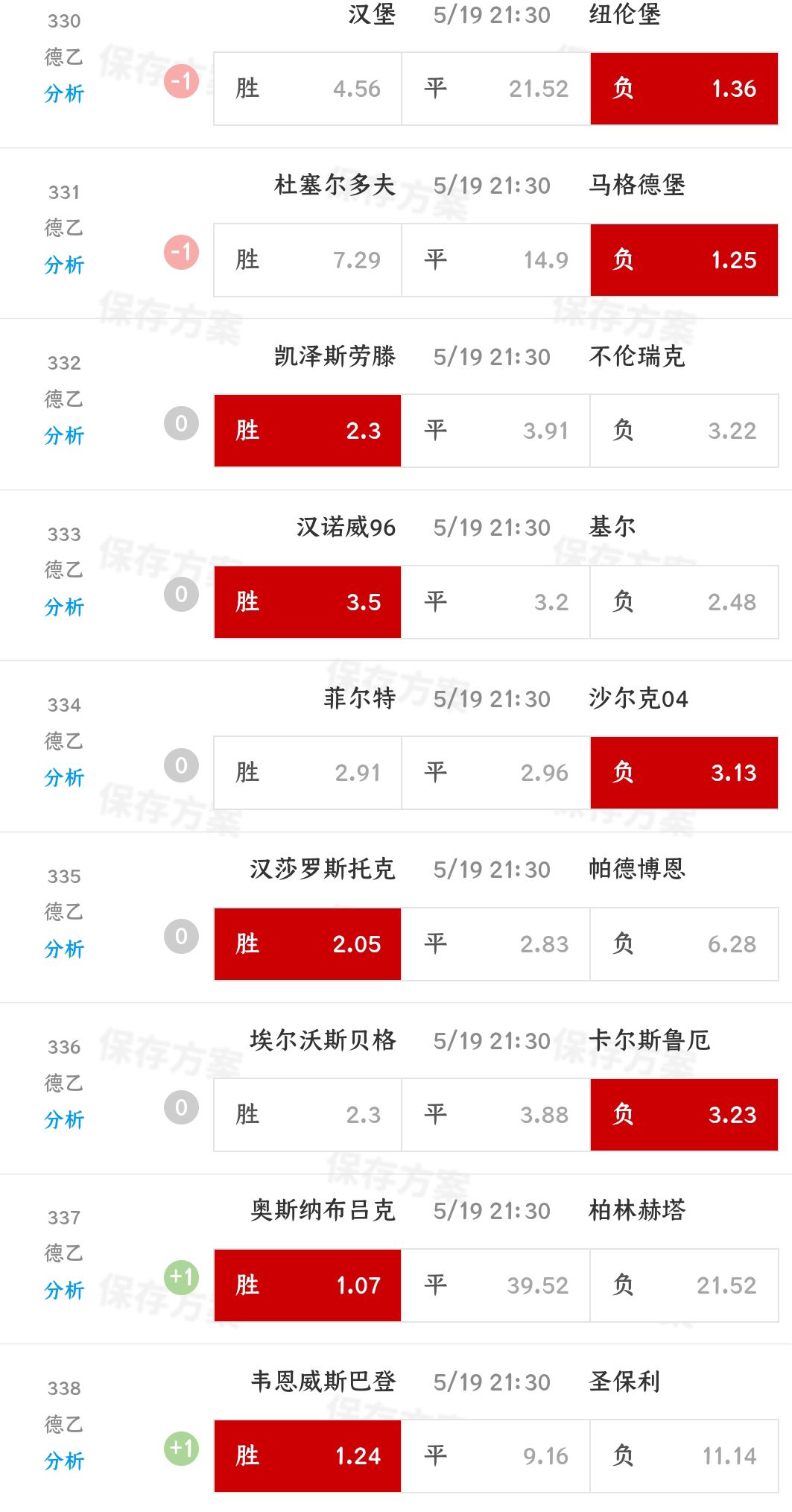Open 分析 for match 338
792x1512 pixels.
[64, 1461]
